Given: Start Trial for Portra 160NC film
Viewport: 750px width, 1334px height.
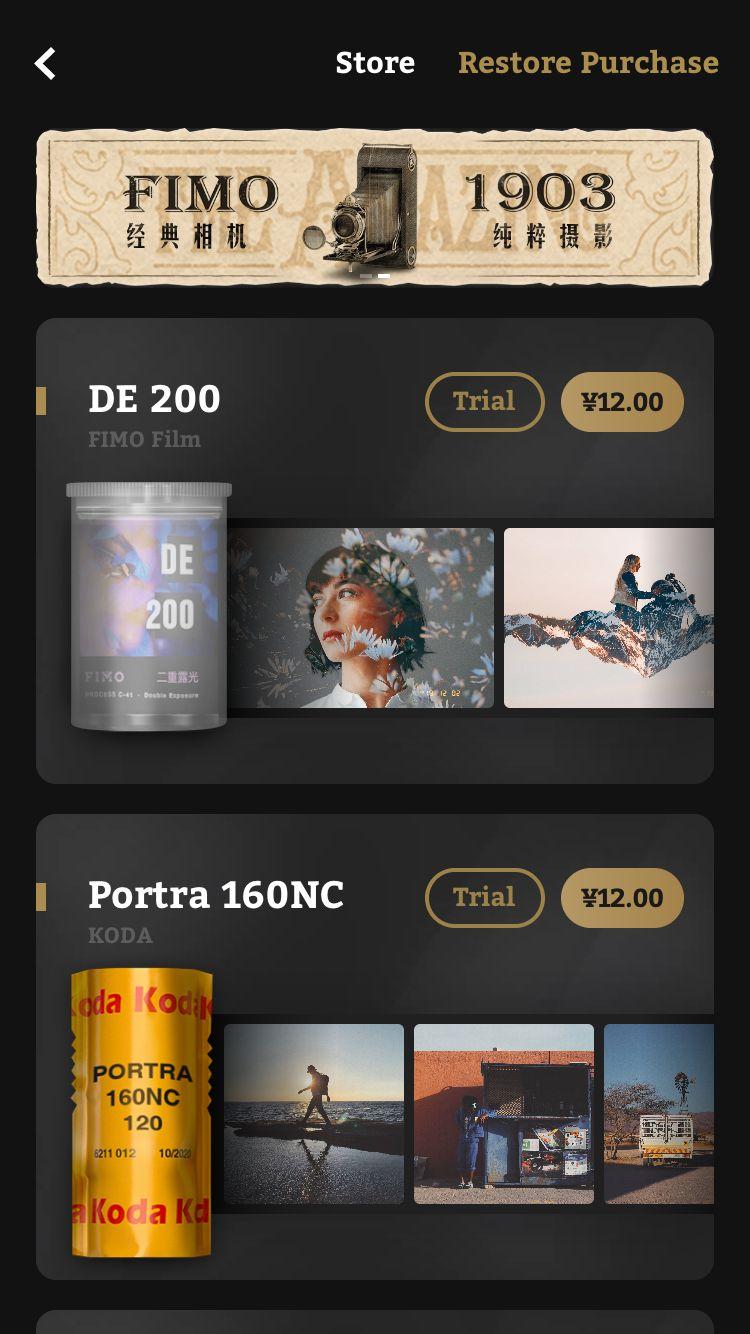Looking at the screenshot, I should point(484,898).
